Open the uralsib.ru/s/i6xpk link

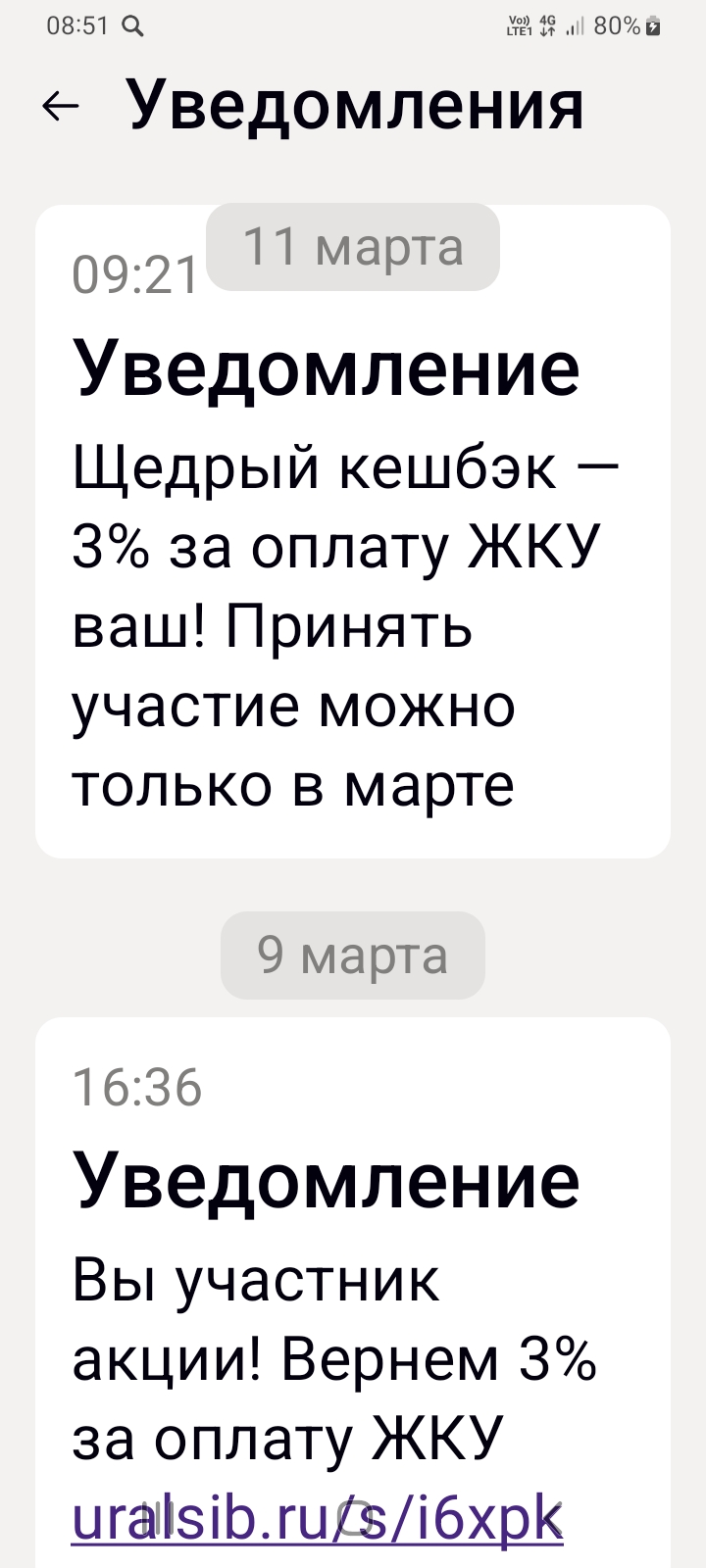(317, 1519)
